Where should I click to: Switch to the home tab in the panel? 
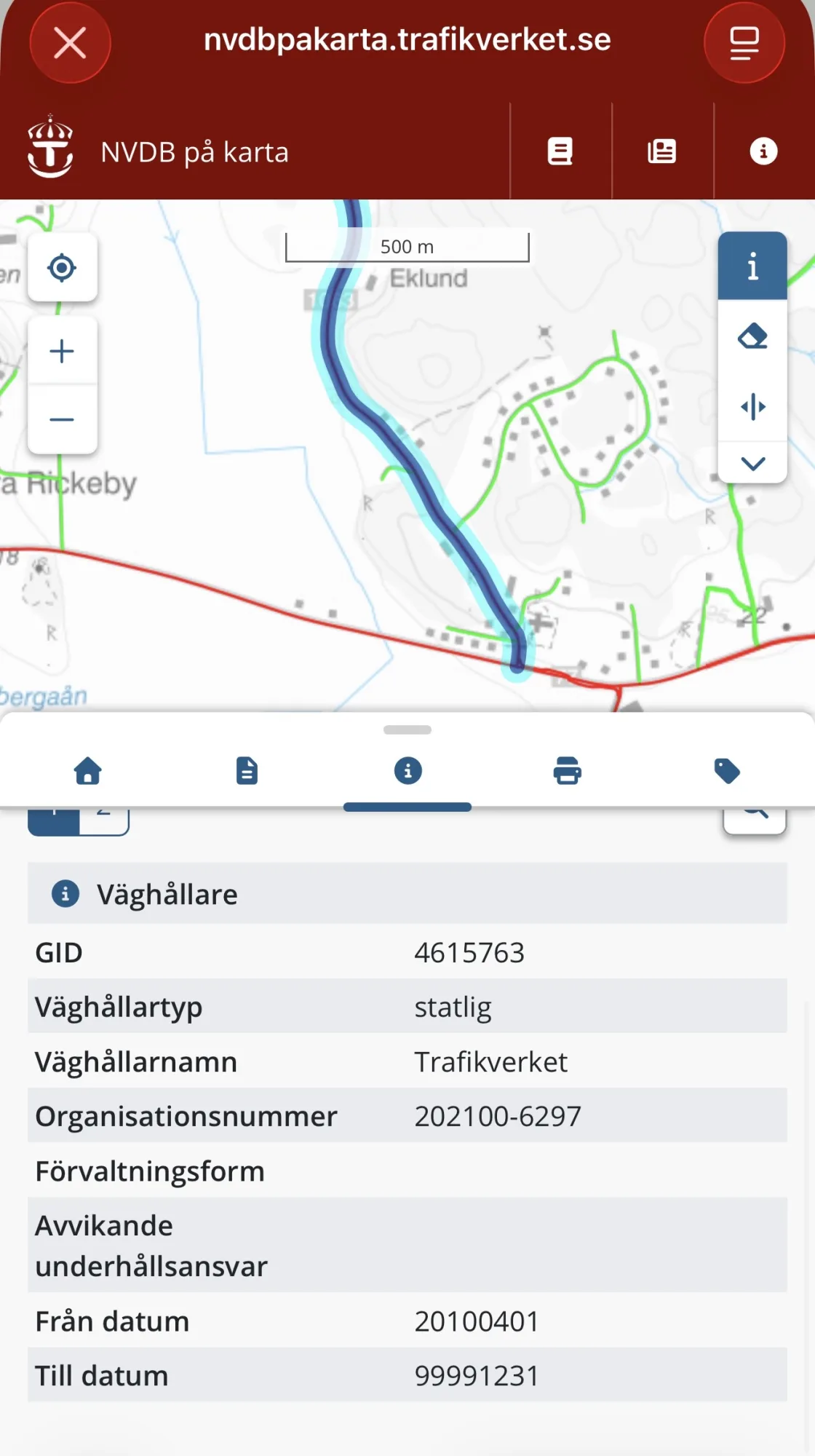(87, 770)
